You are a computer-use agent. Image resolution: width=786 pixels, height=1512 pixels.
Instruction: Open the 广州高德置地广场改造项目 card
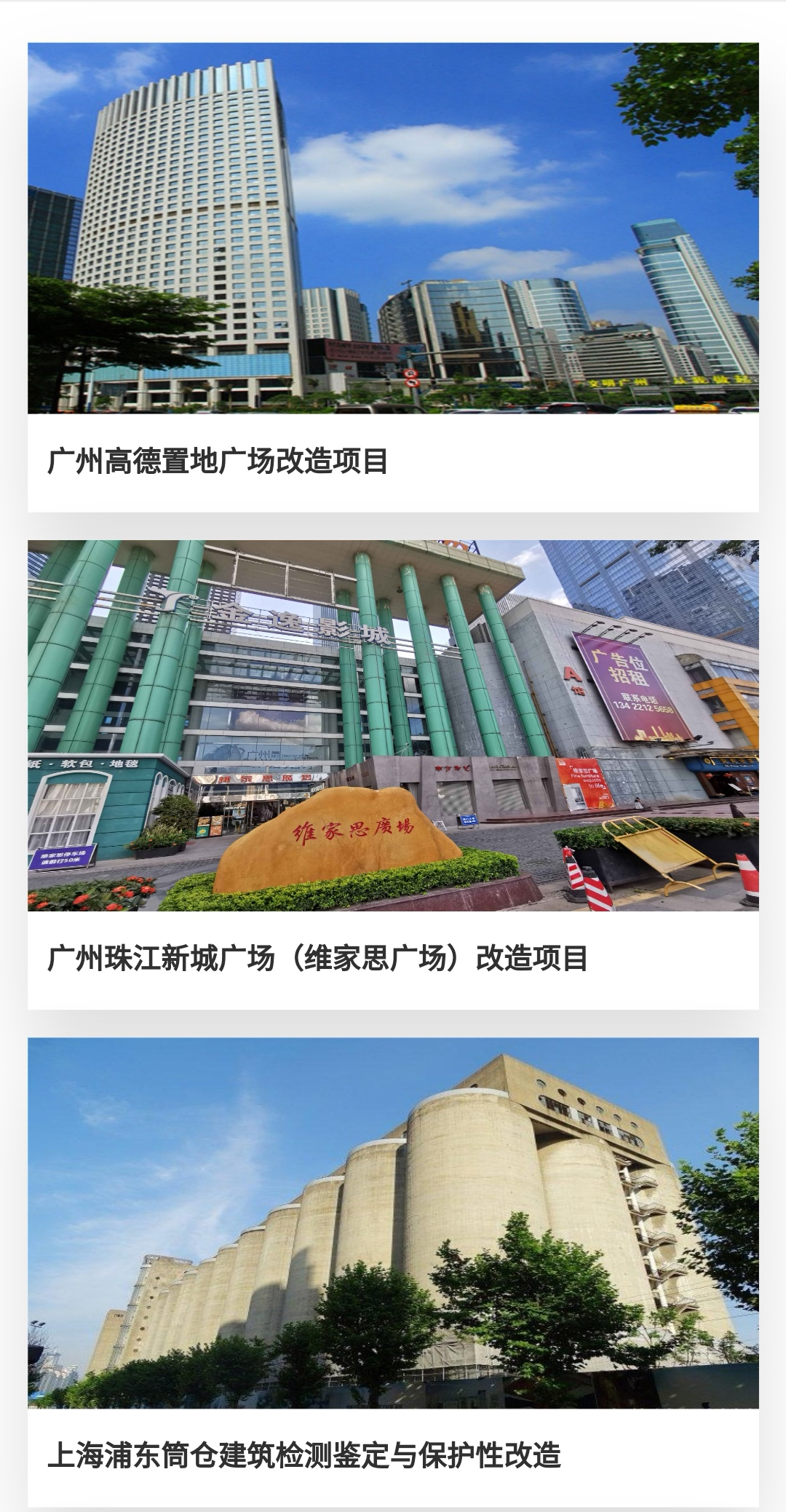coord(393,277)
